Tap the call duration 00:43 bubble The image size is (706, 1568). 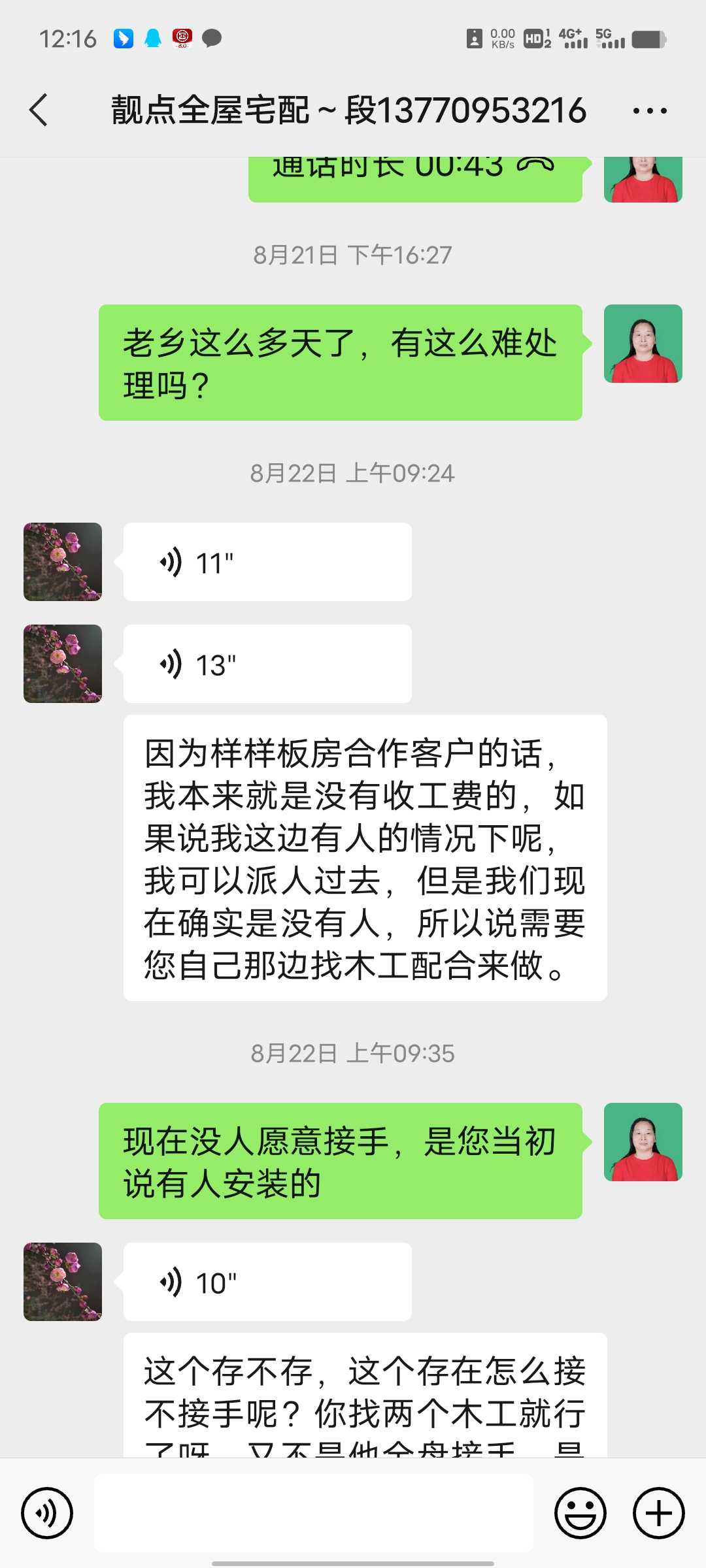(414, 178)
